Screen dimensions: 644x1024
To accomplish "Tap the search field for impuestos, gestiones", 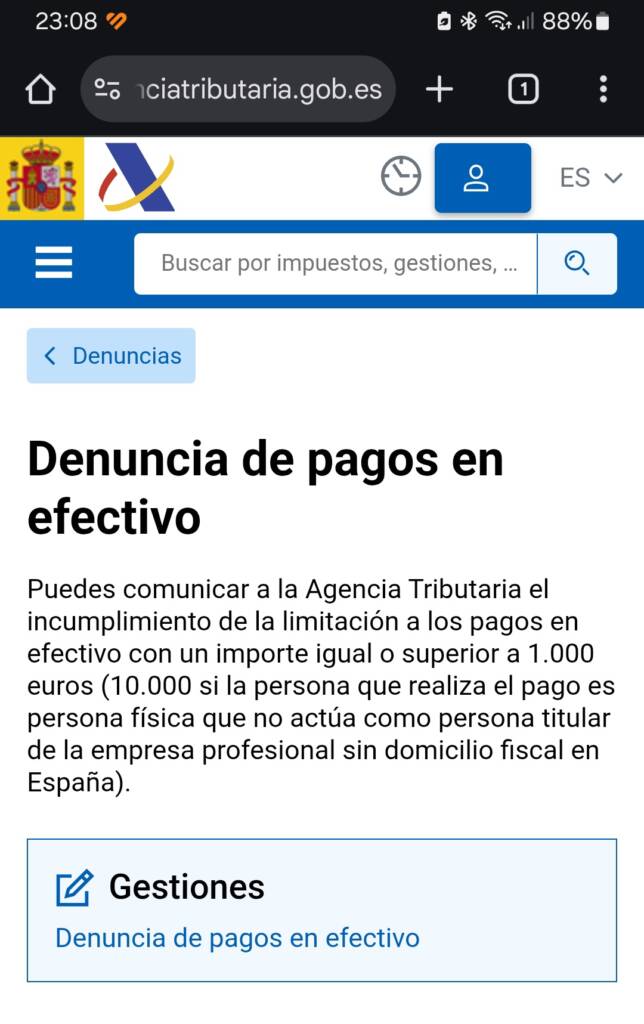I will click(336, 263).
